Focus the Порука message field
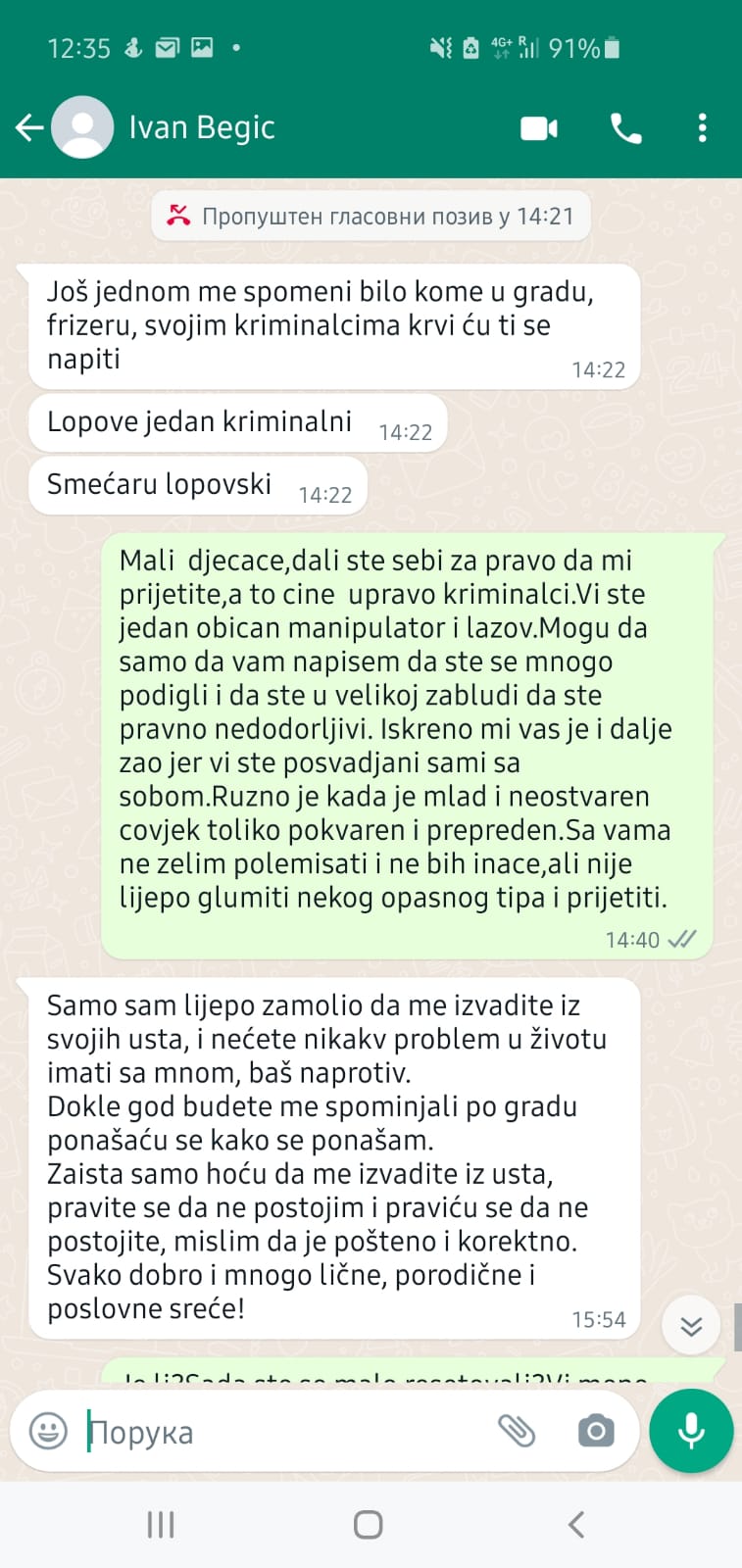 (x=284, y=1432)
